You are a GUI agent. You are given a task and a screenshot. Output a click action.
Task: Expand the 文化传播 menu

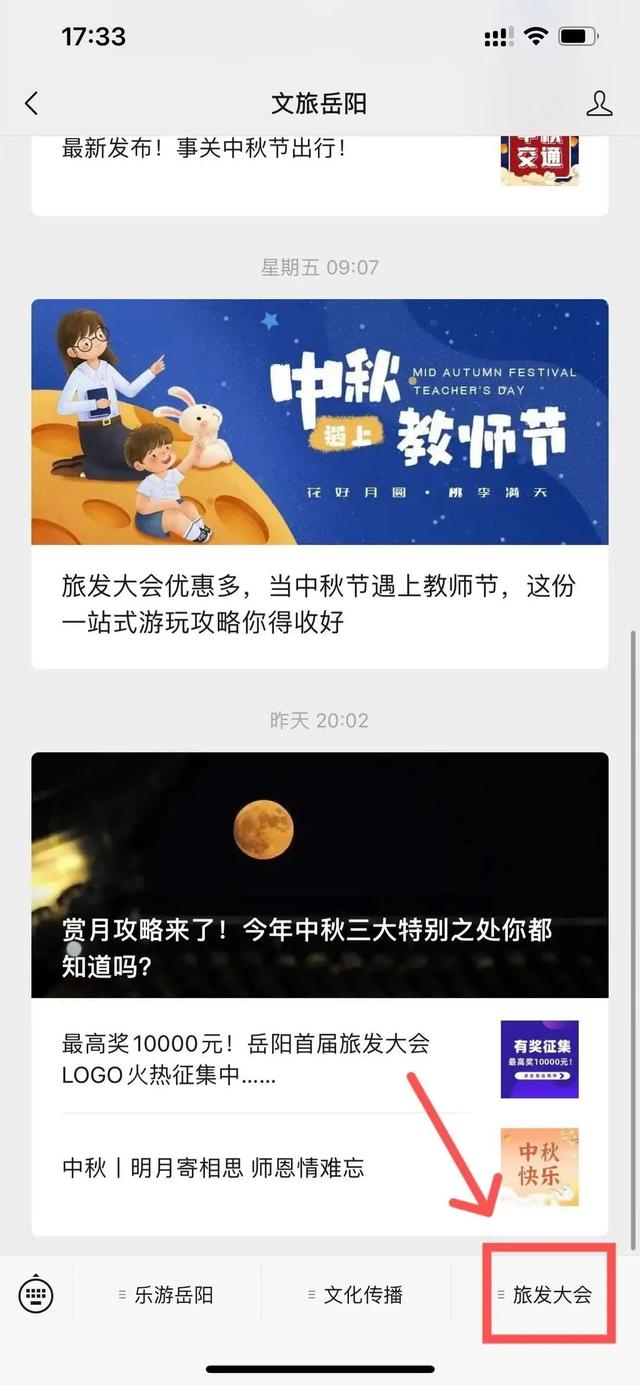pyautogui.click(x=356, y=1295)
